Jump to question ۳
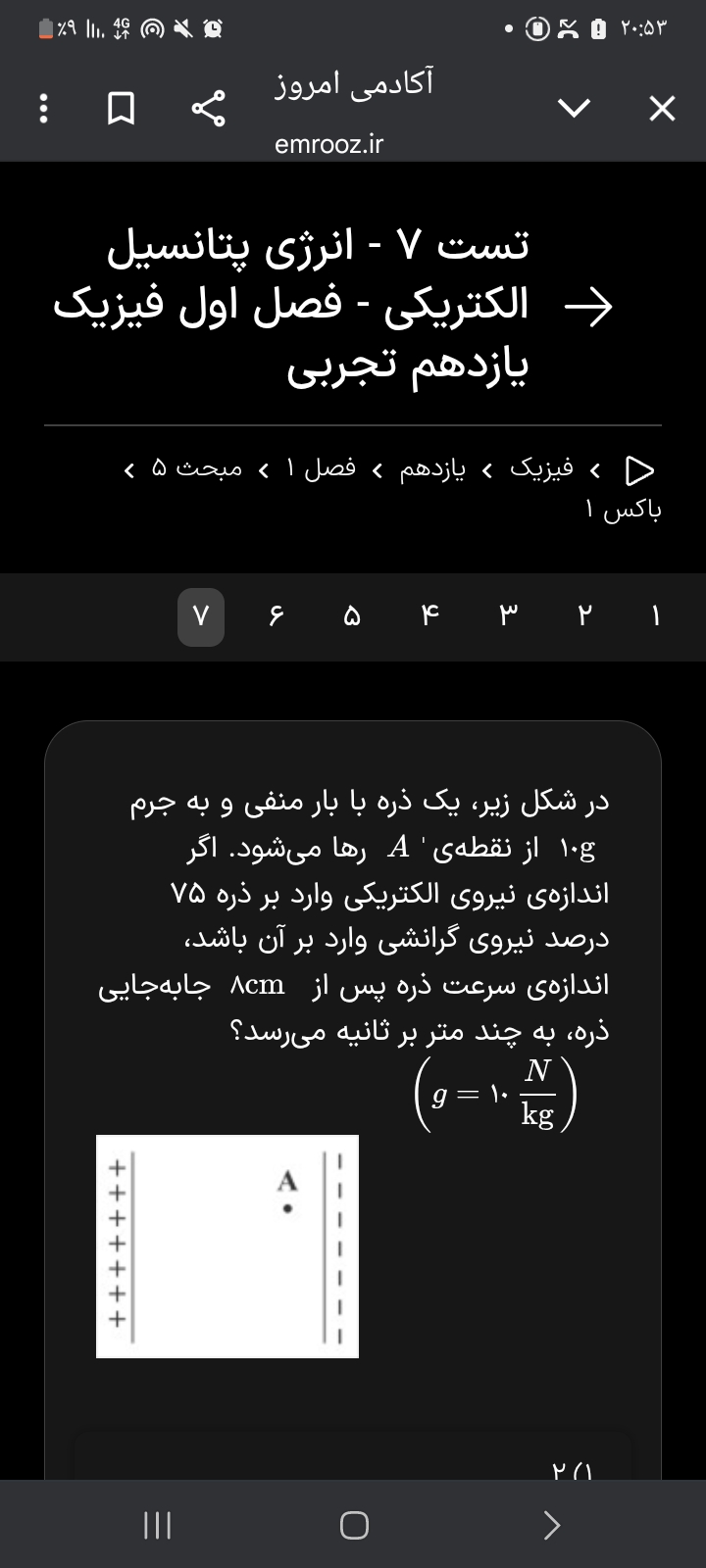 click(507, 616)
